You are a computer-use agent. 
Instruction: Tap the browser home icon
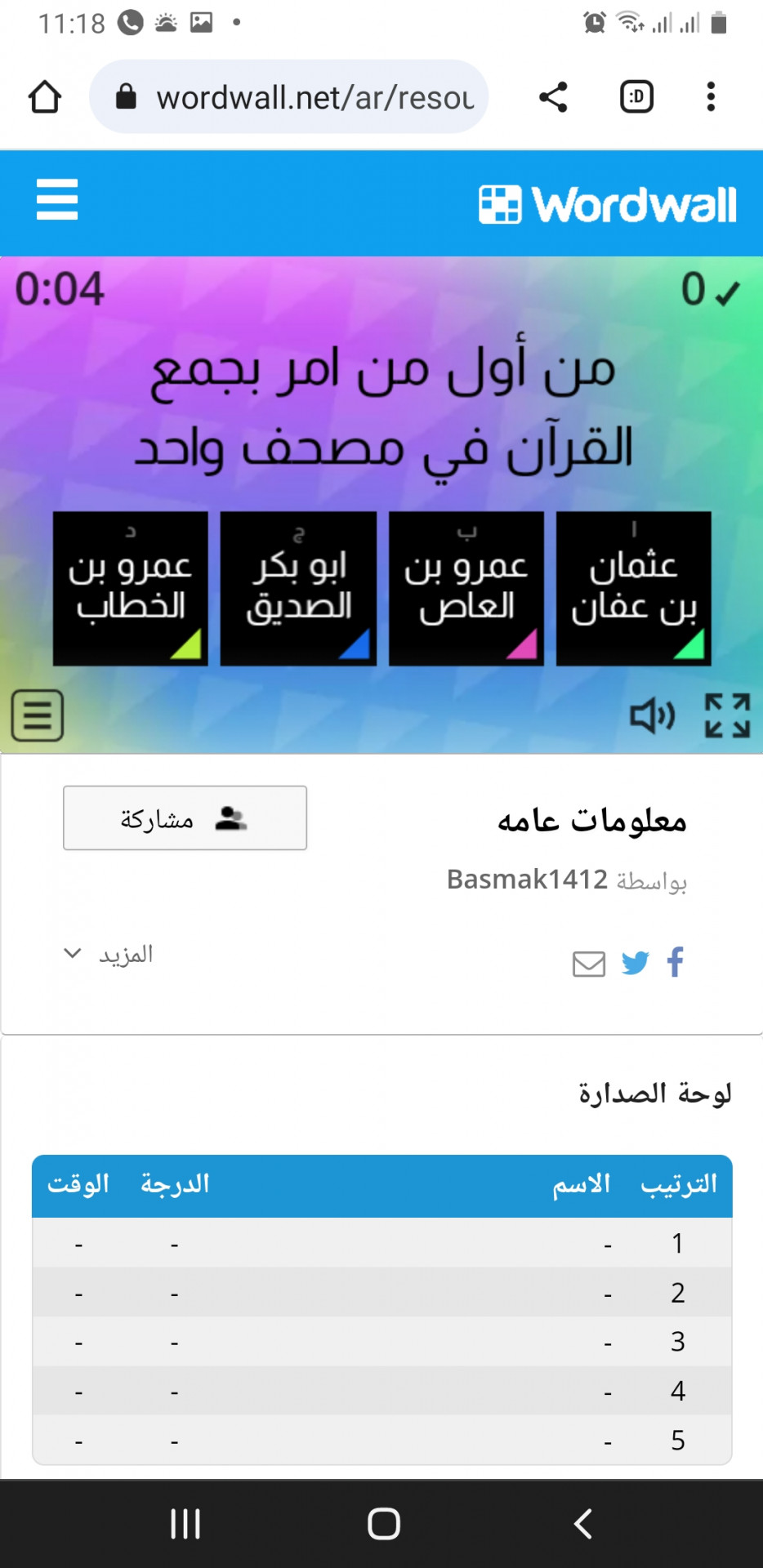(45, 97)
